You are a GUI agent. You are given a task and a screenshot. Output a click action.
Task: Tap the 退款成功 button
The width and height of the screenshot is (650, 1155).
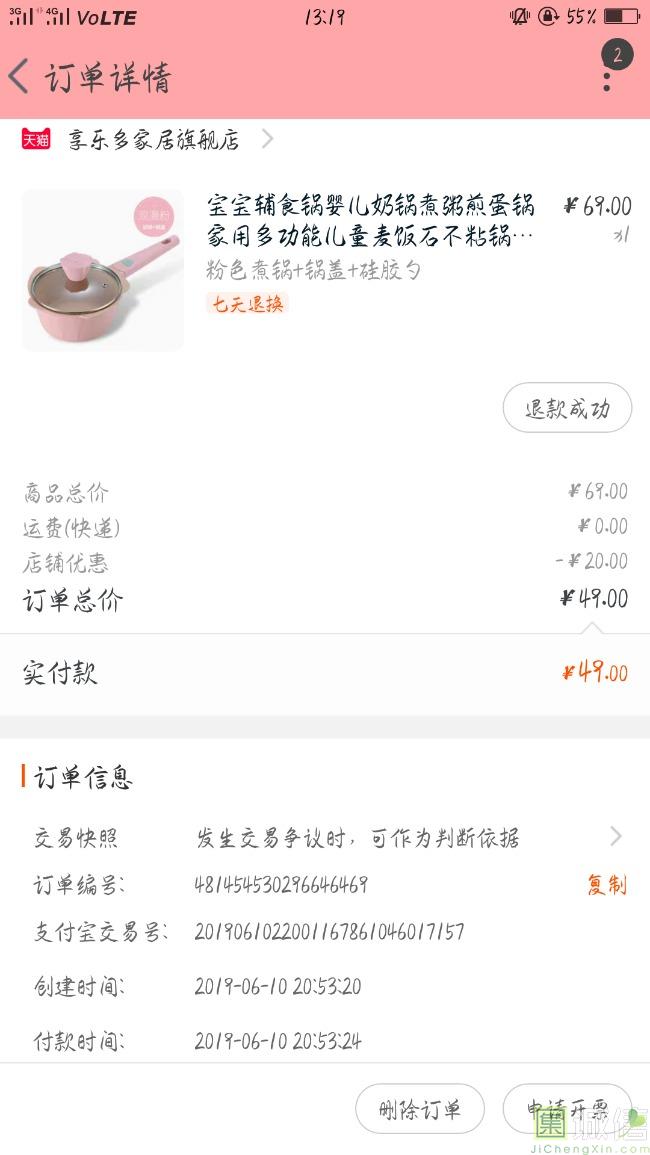click(x=567, y=408)
